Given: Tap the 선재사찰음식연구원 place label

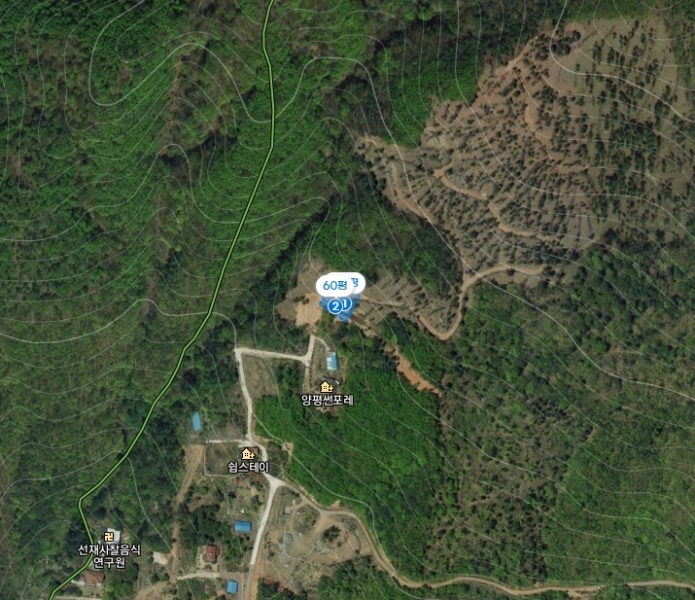Looking at the screenshot, I should point(110,555).
